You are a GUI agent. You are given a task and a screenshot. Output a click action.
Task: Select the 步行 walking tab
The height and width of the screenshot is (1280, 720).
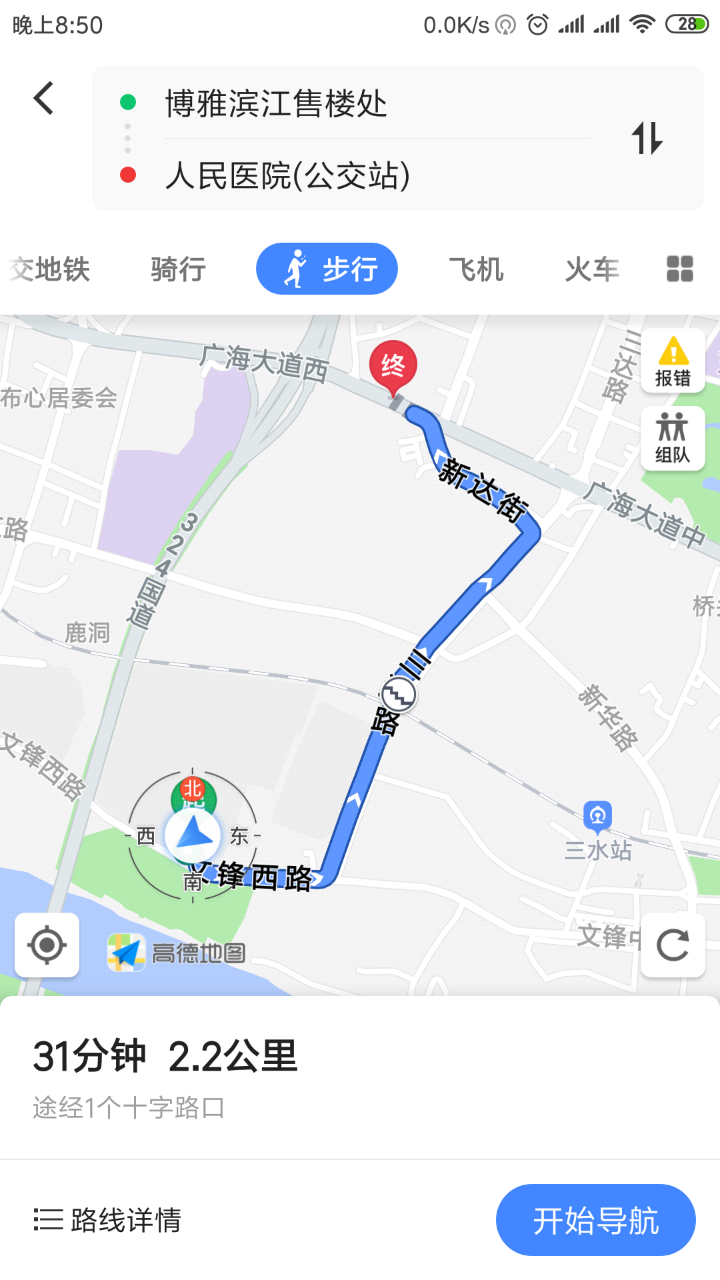click(327, 269)
